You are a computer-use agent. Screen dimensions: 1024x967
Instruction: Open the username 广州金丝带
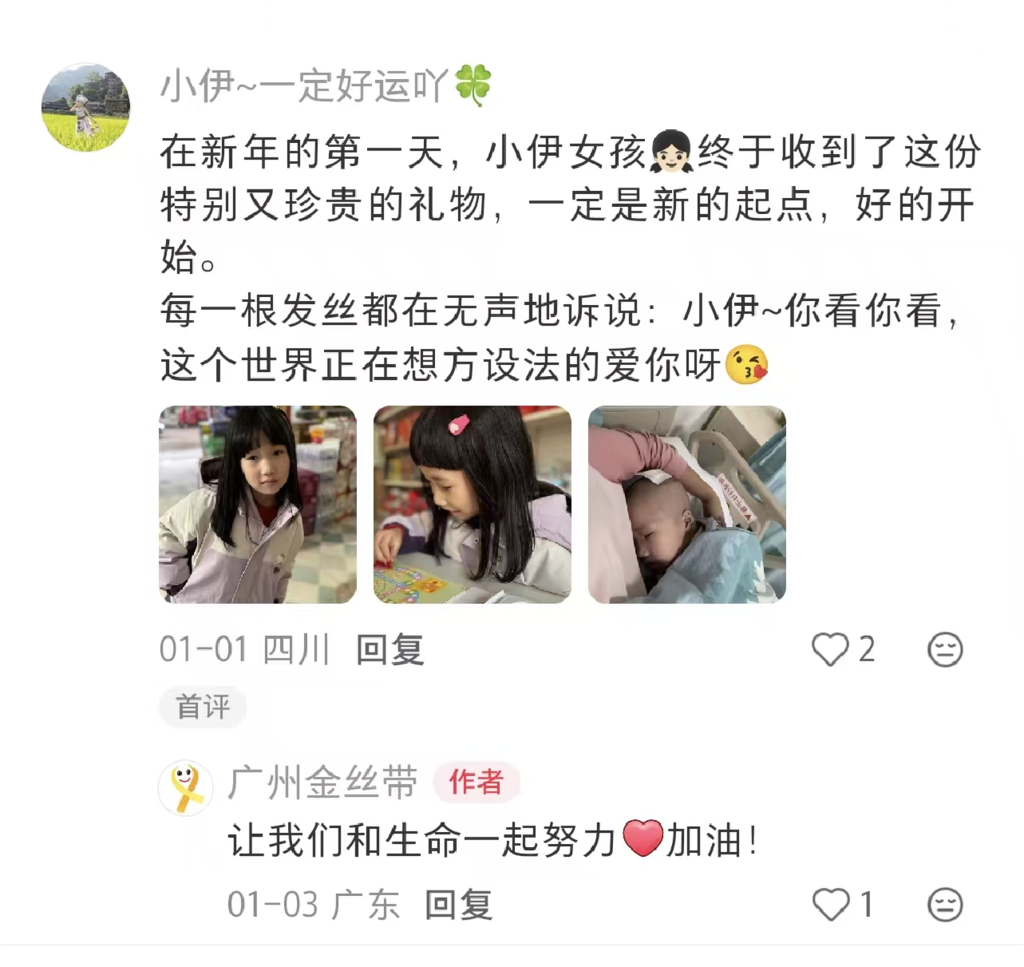(x=322, y=783)
